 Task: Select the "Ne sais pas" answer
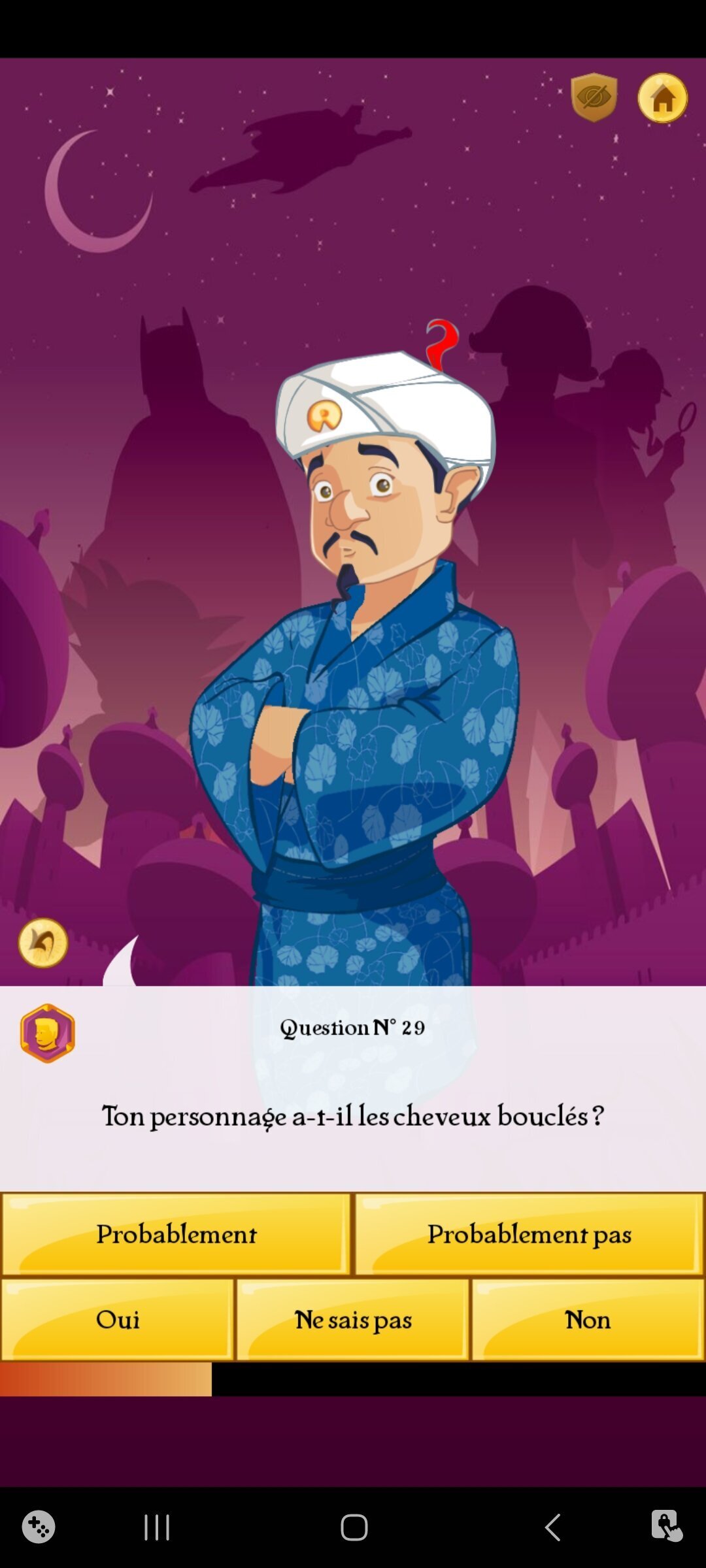353,1320
